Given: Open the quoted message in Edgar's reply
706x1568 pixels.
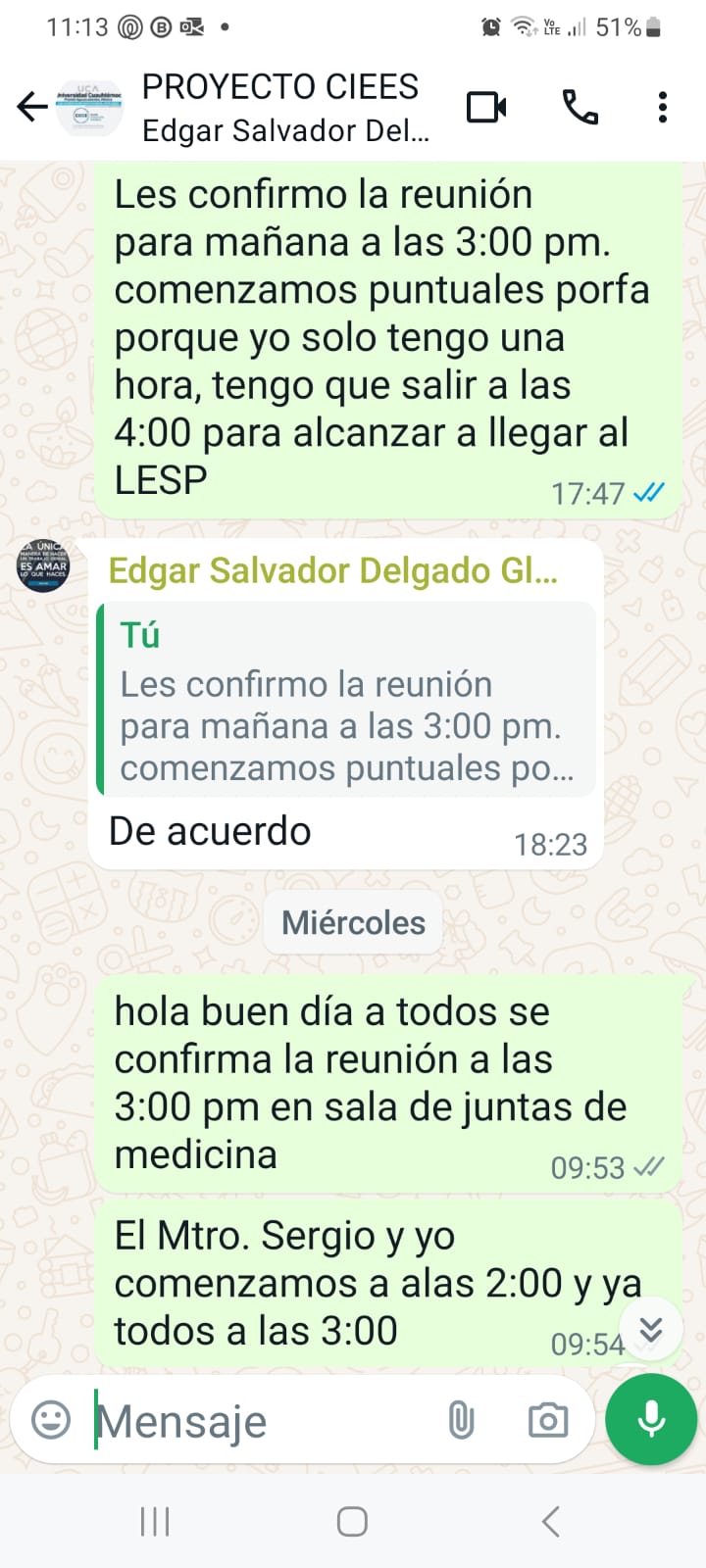Looking at the screenshot, I should coord(346,699).
